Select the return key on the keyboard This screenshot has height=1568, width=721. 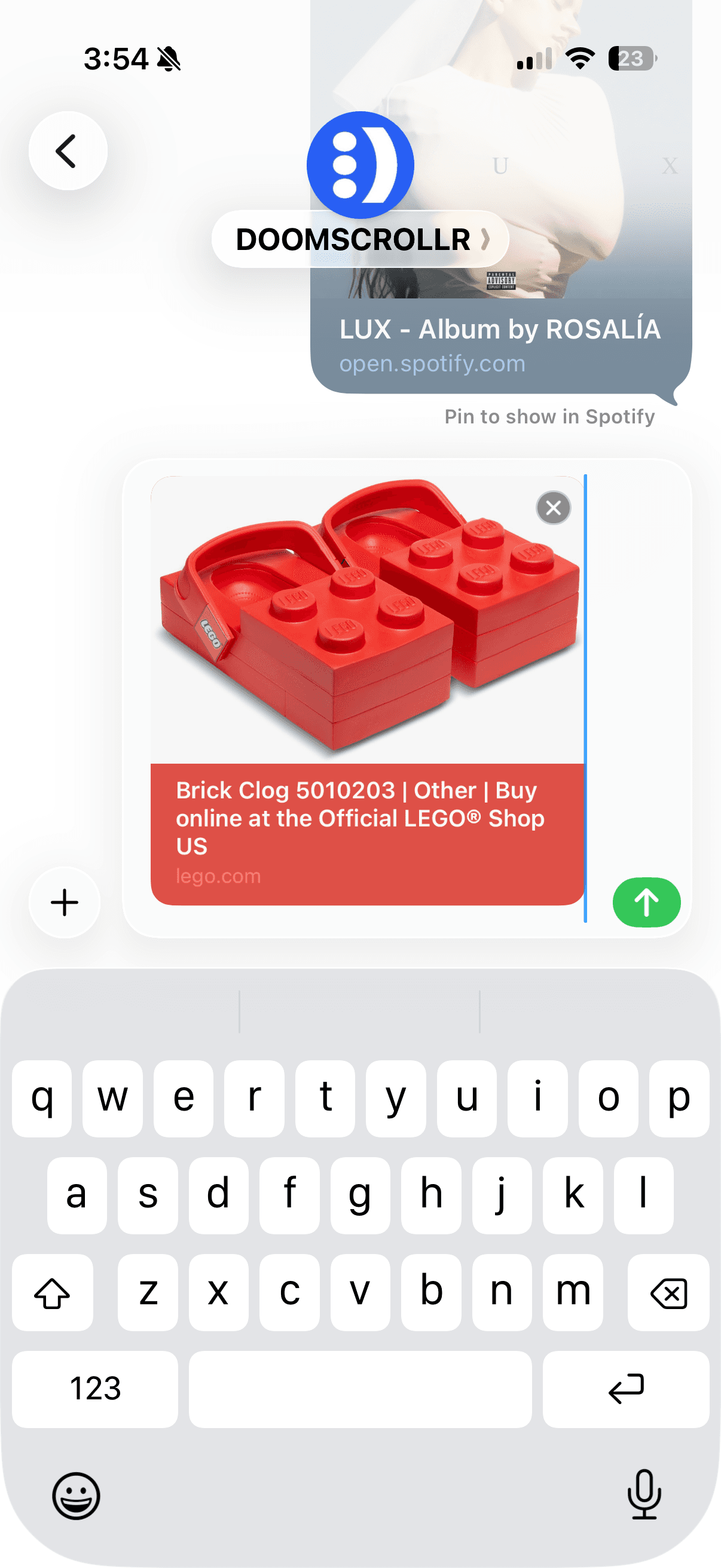pos(625,1389)
